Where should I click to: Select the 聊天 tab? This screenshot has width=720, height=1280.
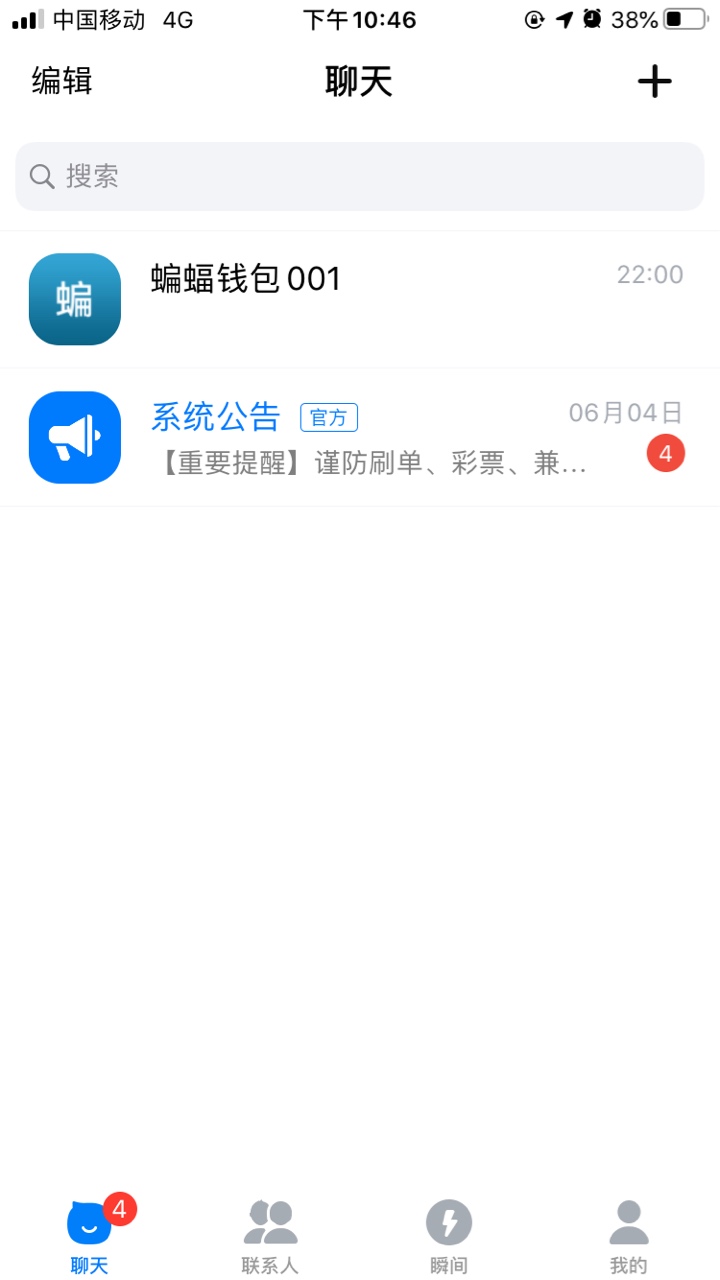point(90,1237)
